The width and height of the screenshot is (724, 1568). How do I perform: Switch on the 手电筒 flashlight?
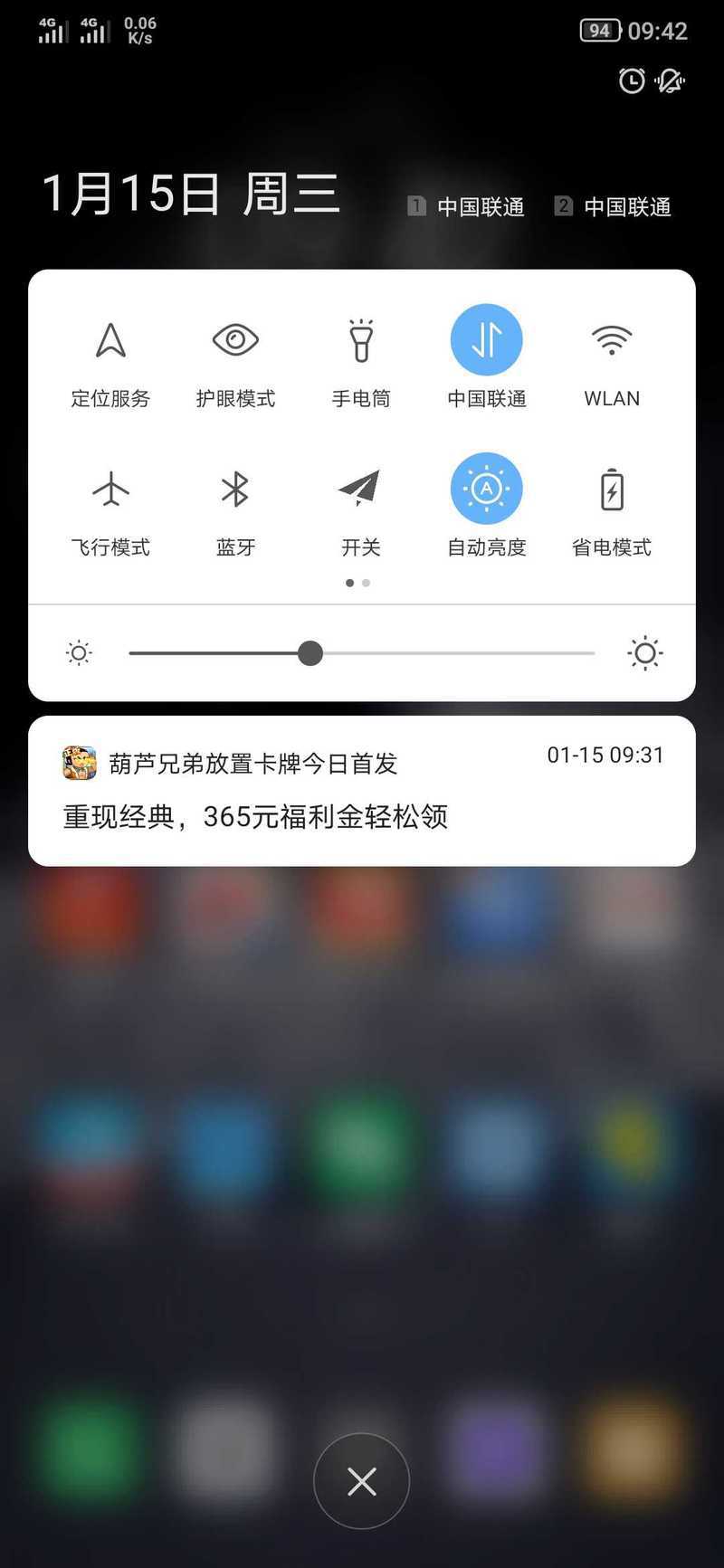tap(361, 341)
